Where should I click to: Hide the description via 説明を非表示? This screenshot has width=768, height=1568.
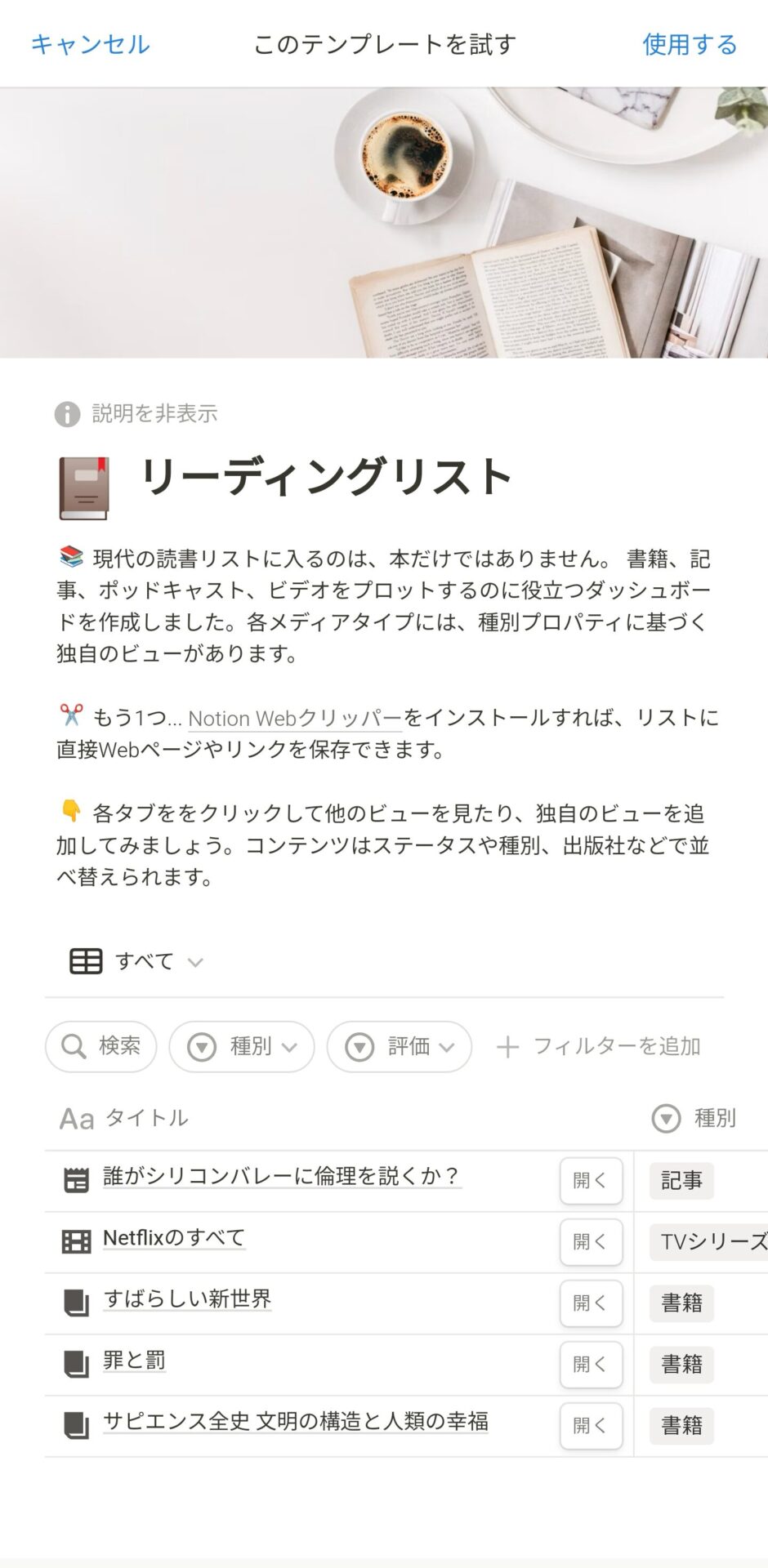(137, 414)
